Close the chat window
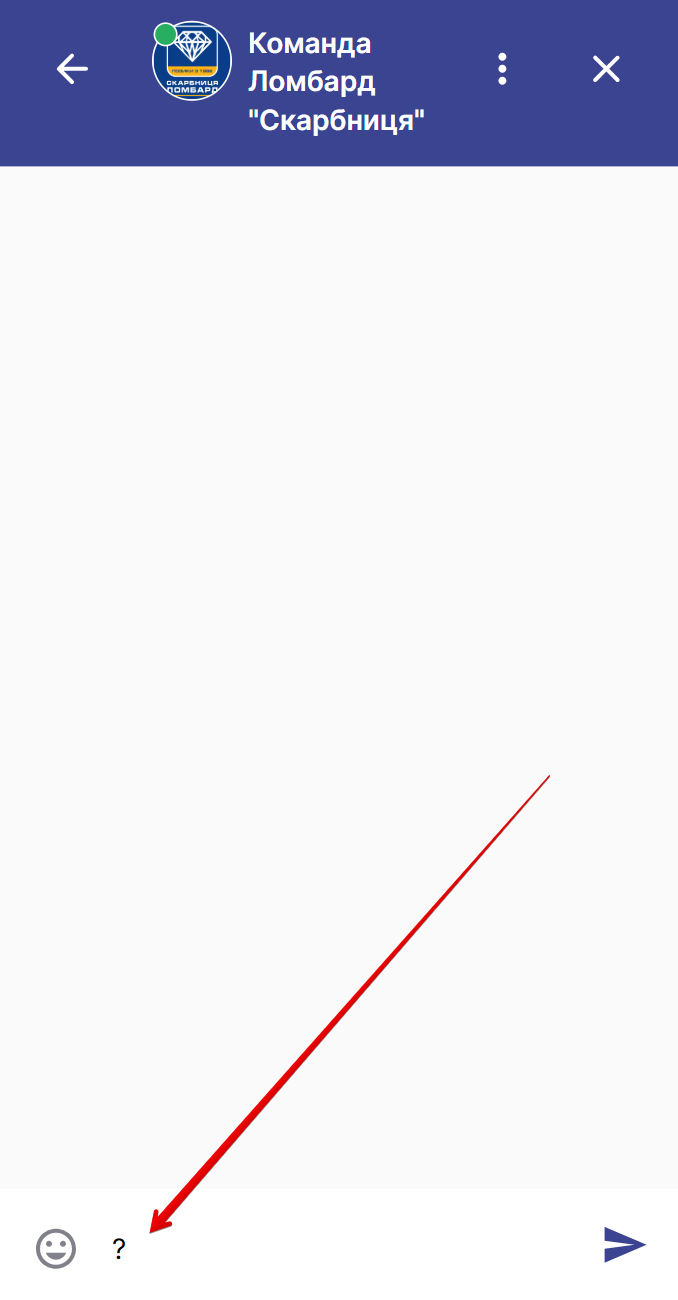The width and height of the screenshot is (678, 1300). tap(606, 69)
